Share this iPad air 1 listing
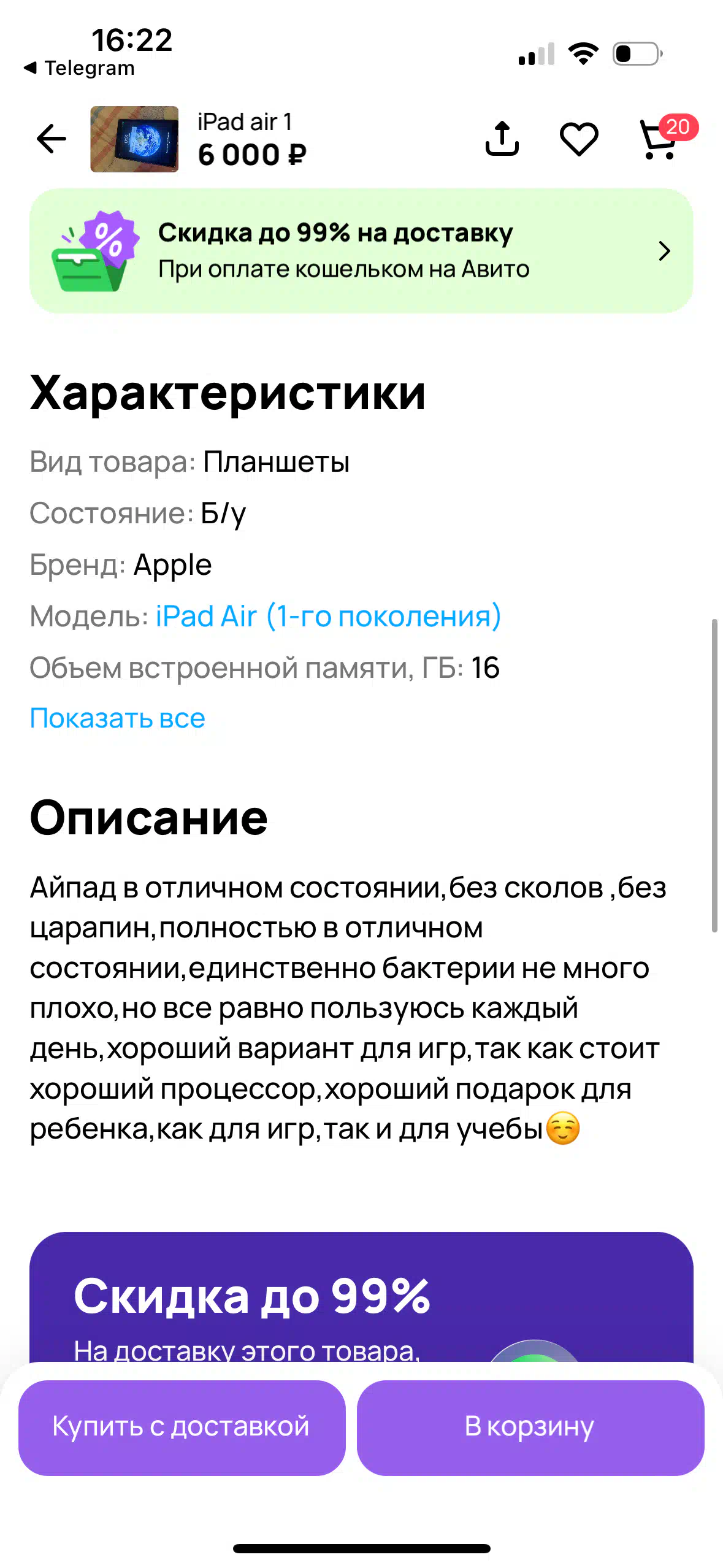723x1568 pixels. click(502, 139)
